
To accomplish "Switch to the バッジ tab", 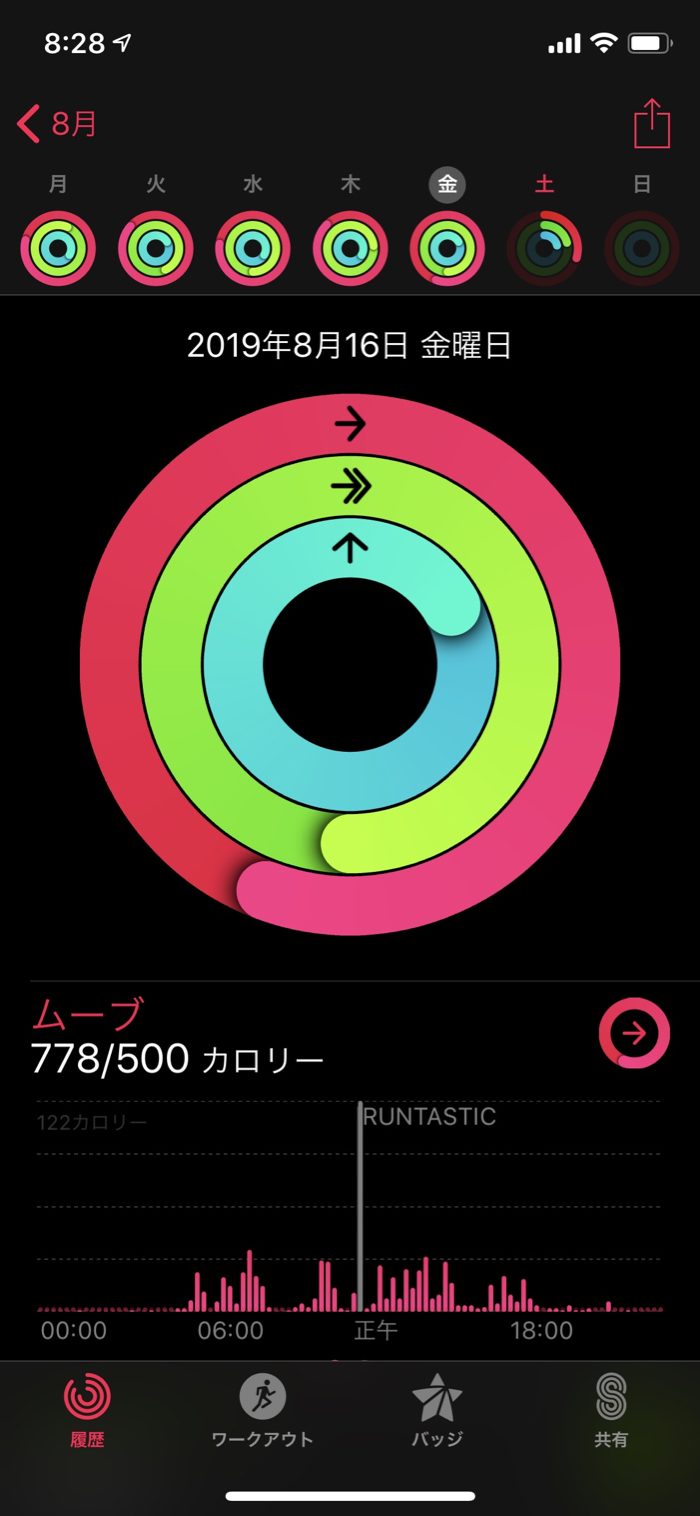I will point(437,1410).
